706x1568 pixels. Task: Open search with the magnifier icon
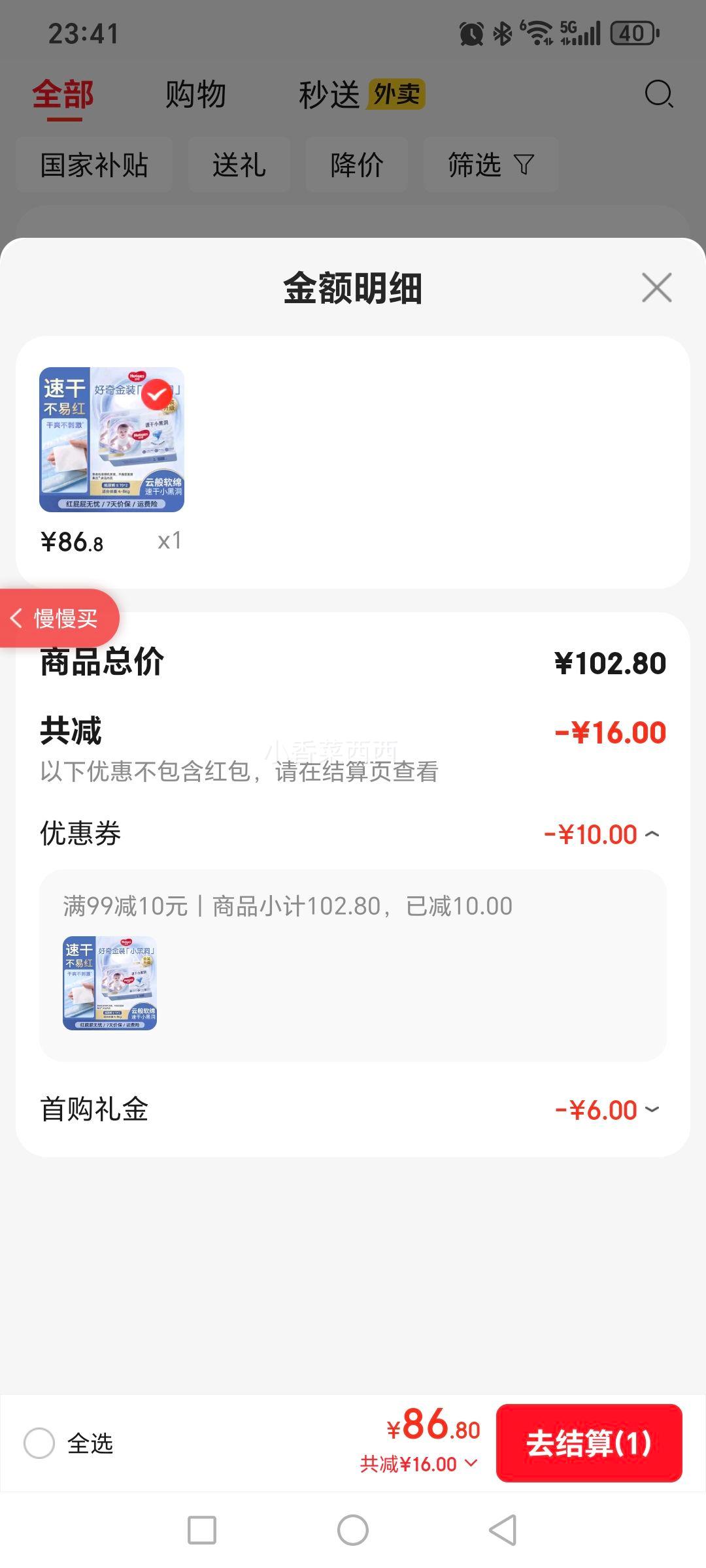coord(658,95)
